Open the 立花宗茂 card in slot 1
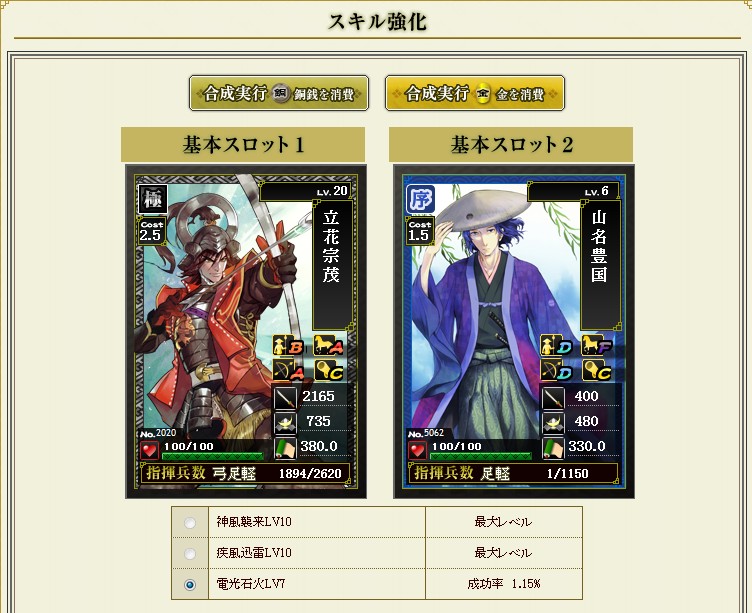The height and width of the screenshot is (613, 752). 244,330
